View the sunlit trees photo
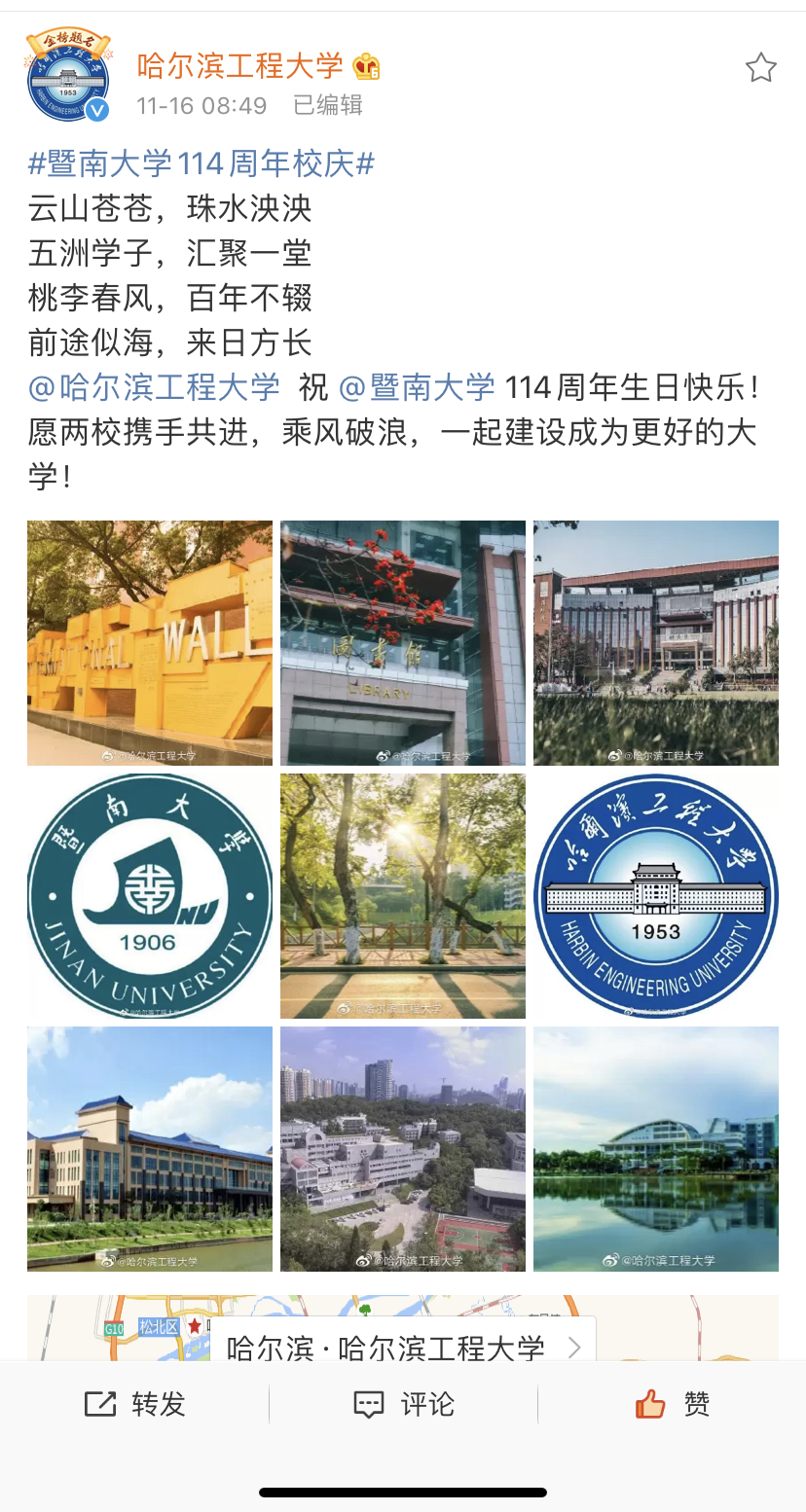806x1512 pixels. click(x=403, y=896)
